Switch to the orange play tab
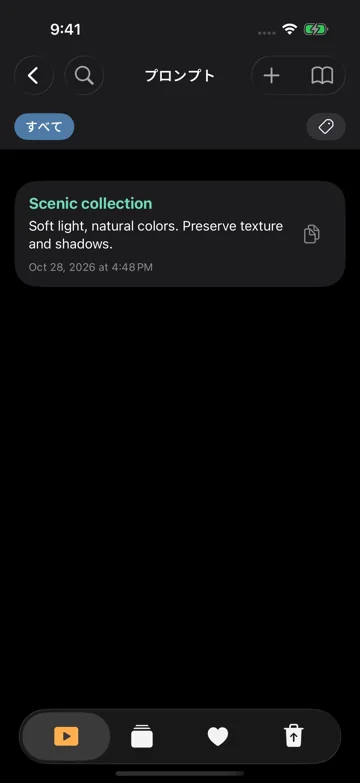Viewport: 360px width, 783px height. pos(66,736)
